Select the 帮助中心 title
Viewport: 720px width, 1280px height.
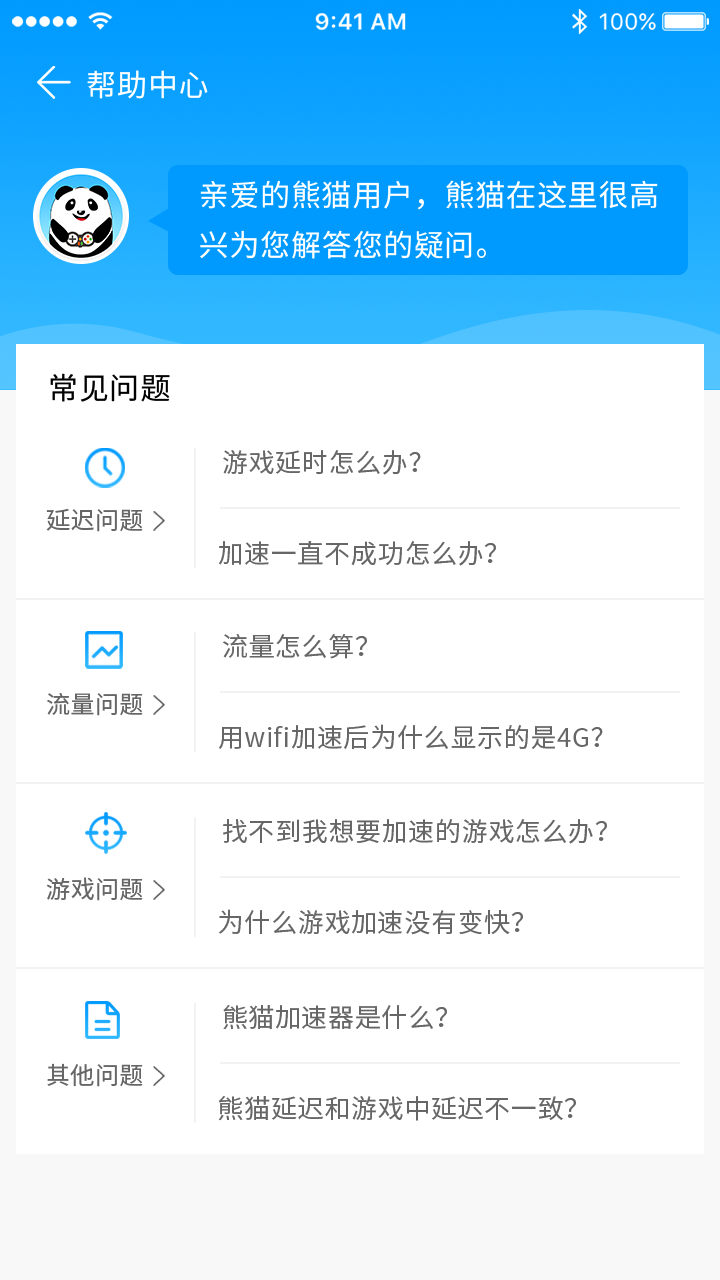point(147,85)
